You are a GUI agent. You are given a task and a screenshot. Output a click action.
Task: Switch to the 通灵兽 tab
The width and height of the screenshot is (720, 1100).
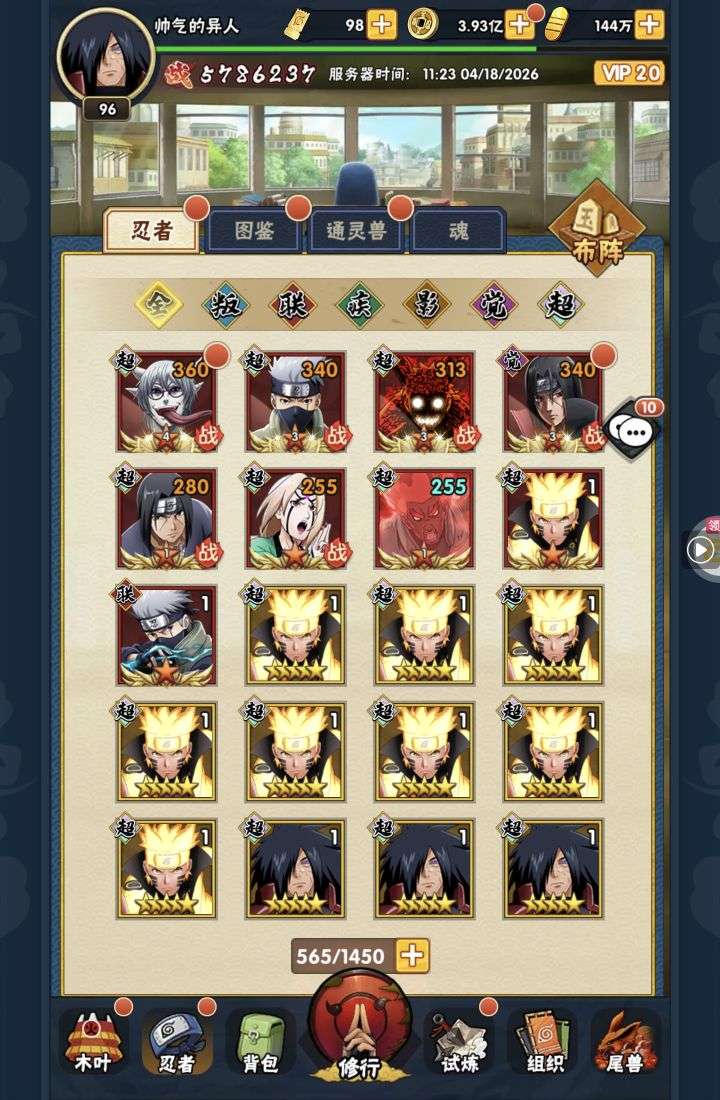tap(356, 231)
